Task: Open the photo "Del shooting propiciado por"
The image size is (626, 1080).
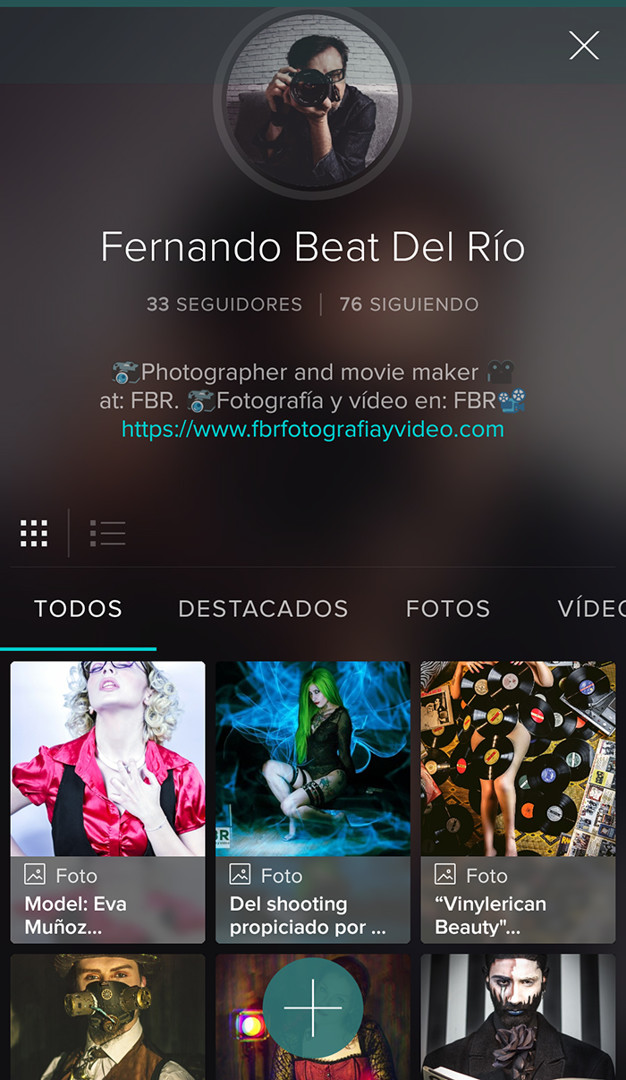Action: (313, 800)
